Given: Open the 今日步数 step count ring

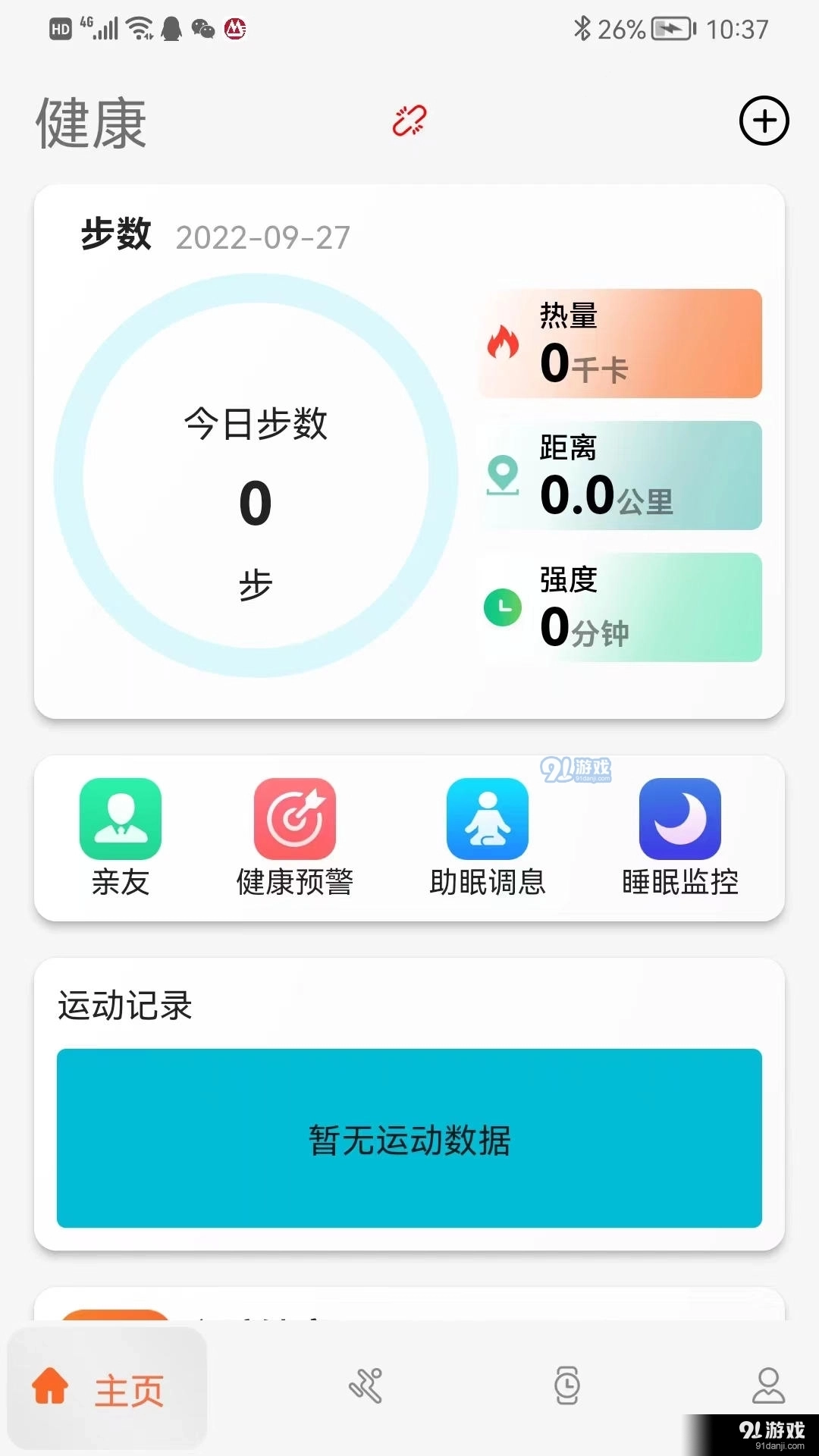Looking at the screenshot, I should [256, 475].
